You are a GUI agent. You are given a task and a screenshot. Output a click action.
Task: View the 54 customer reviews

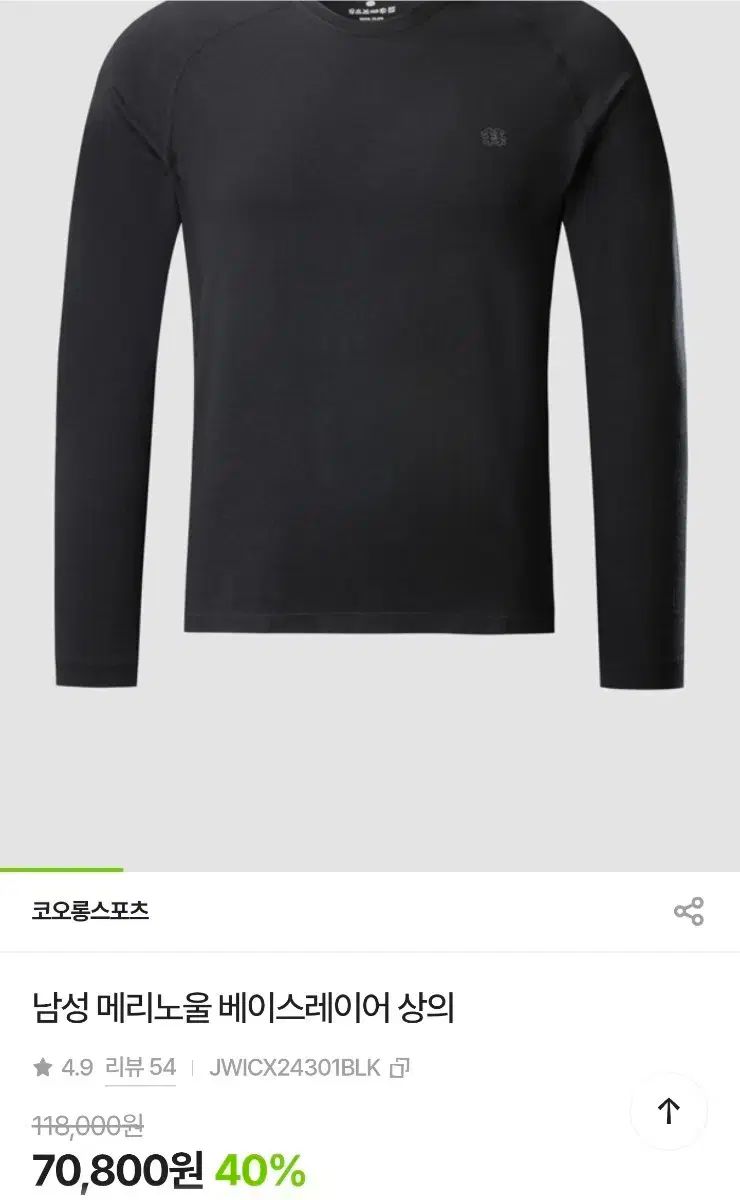140,1068
